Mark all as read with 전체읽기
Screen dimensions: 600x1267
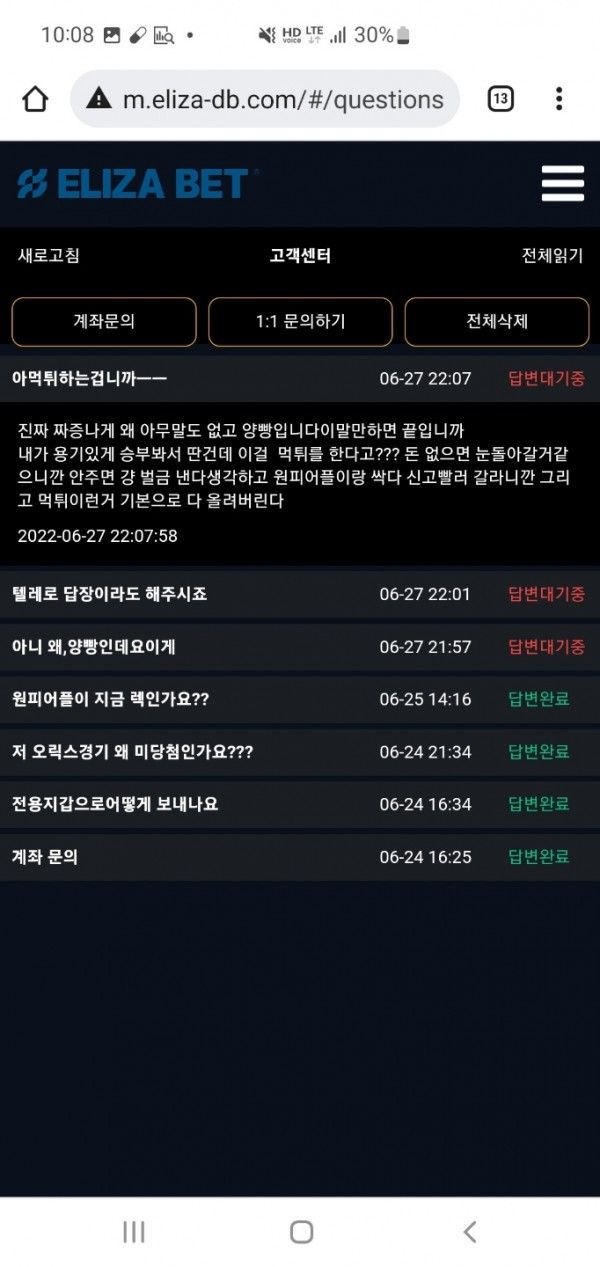(x=552, y=255)
